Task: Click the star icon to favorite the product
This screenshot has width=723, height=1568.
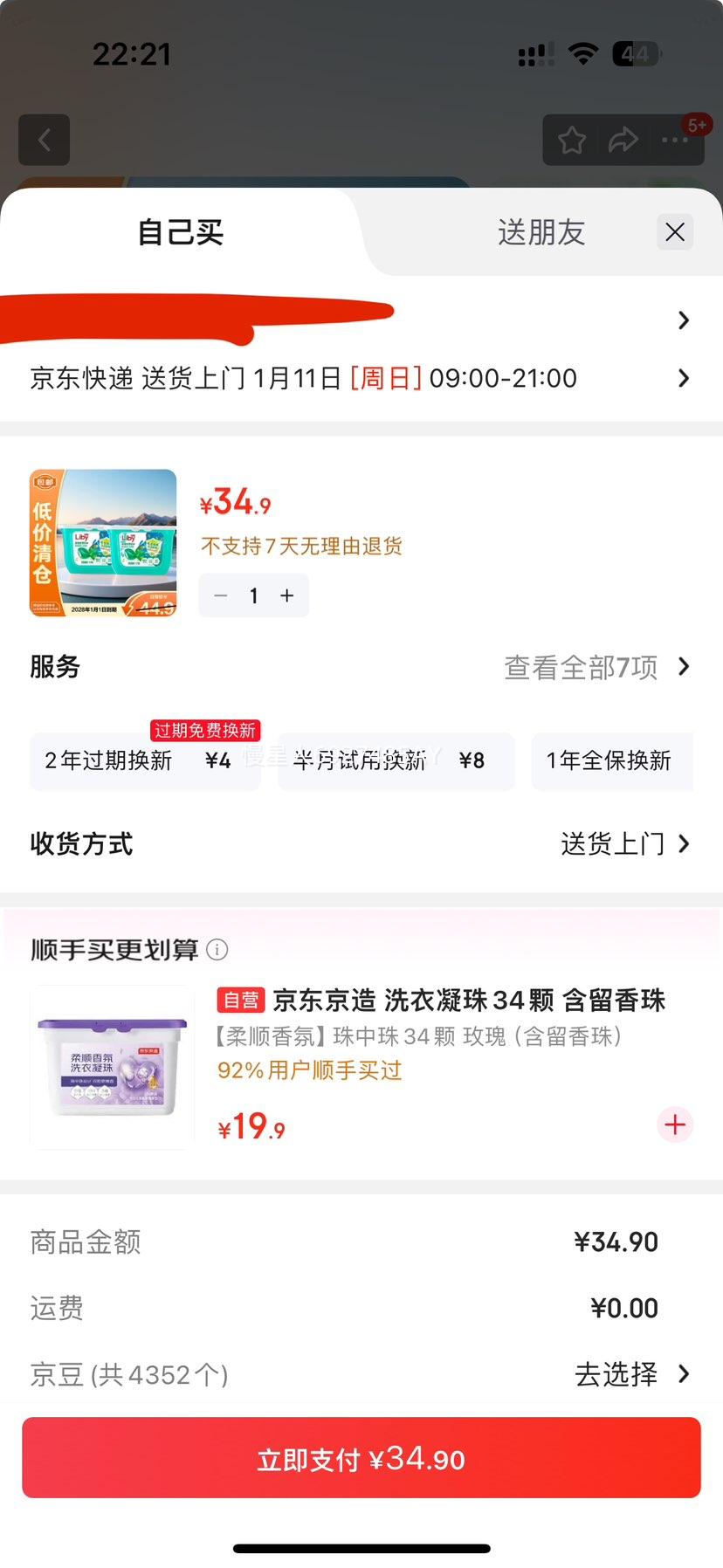Action: click(572, 140)
